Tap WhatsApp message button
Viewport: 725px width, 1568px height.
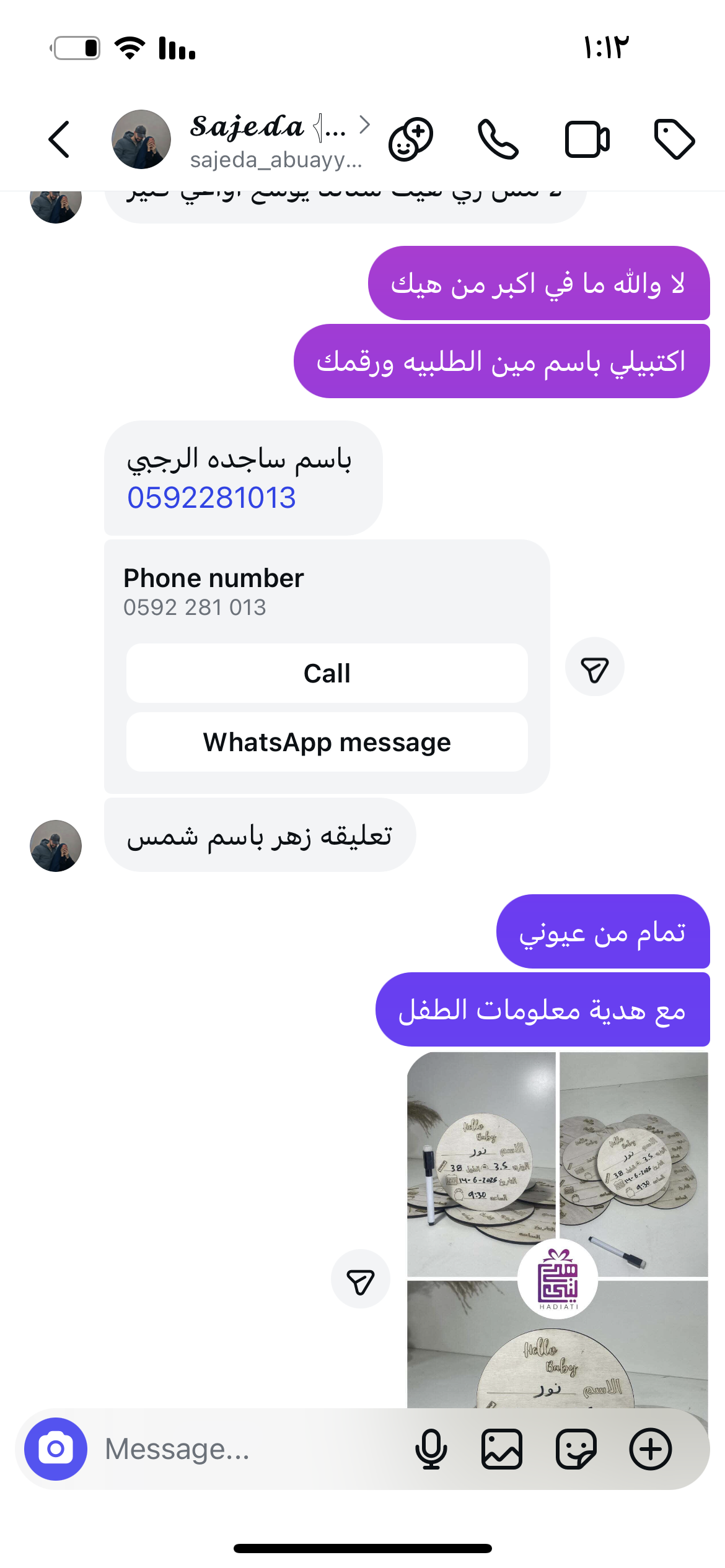(327, 742)
